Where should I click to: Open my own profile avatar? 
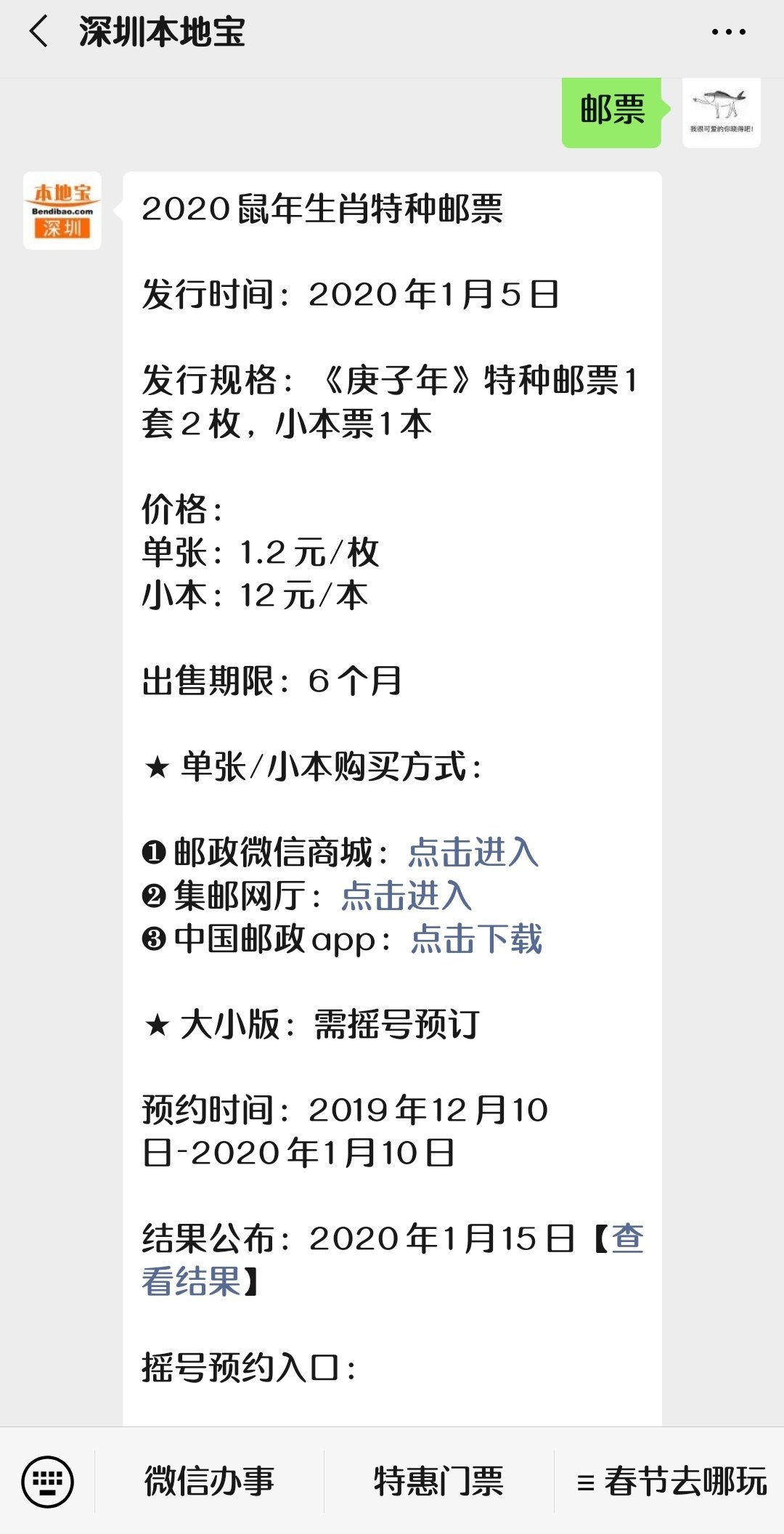click(x=722, y=113)
